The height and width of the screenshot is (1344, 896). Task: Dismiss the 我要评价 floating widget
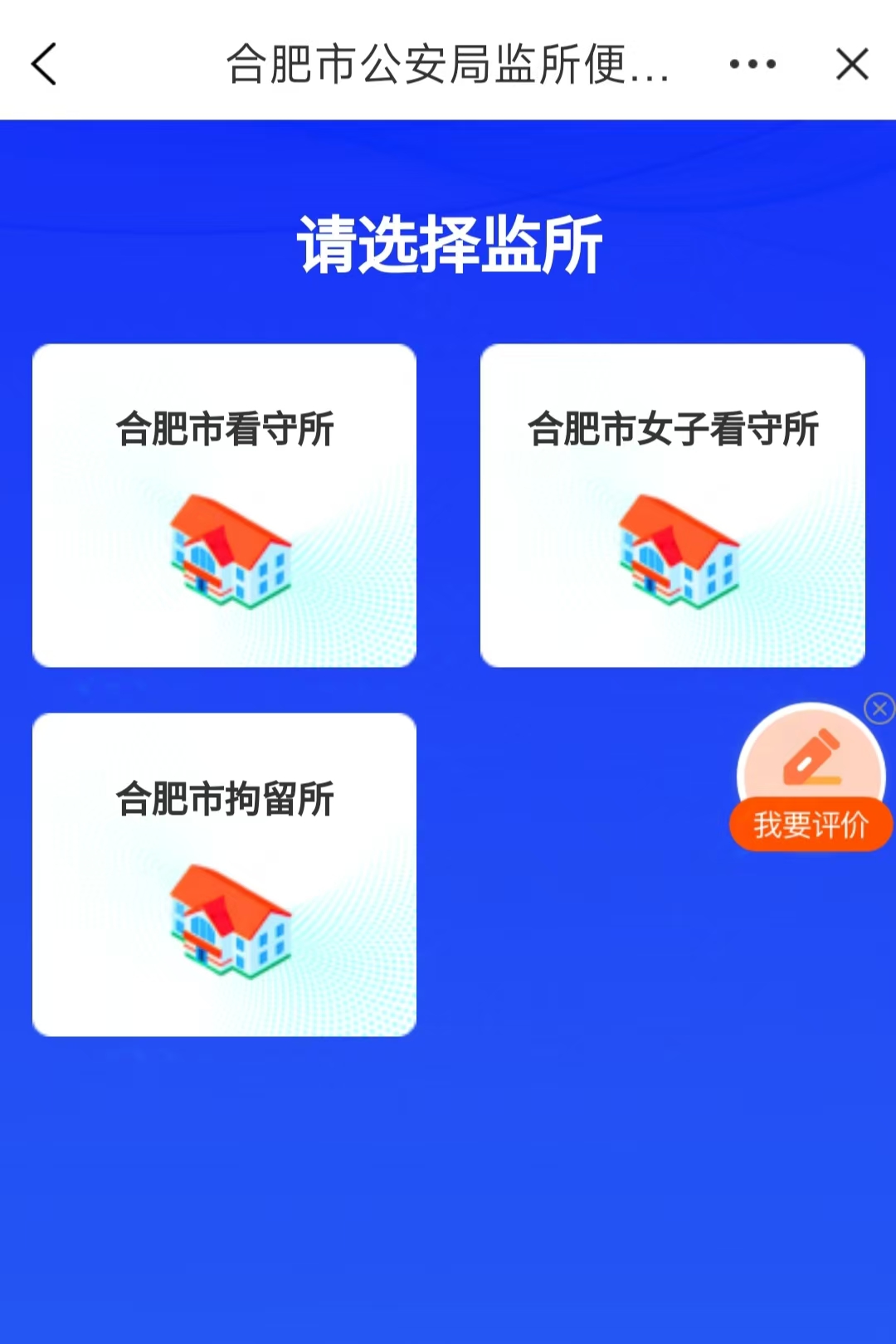(879, 709)
